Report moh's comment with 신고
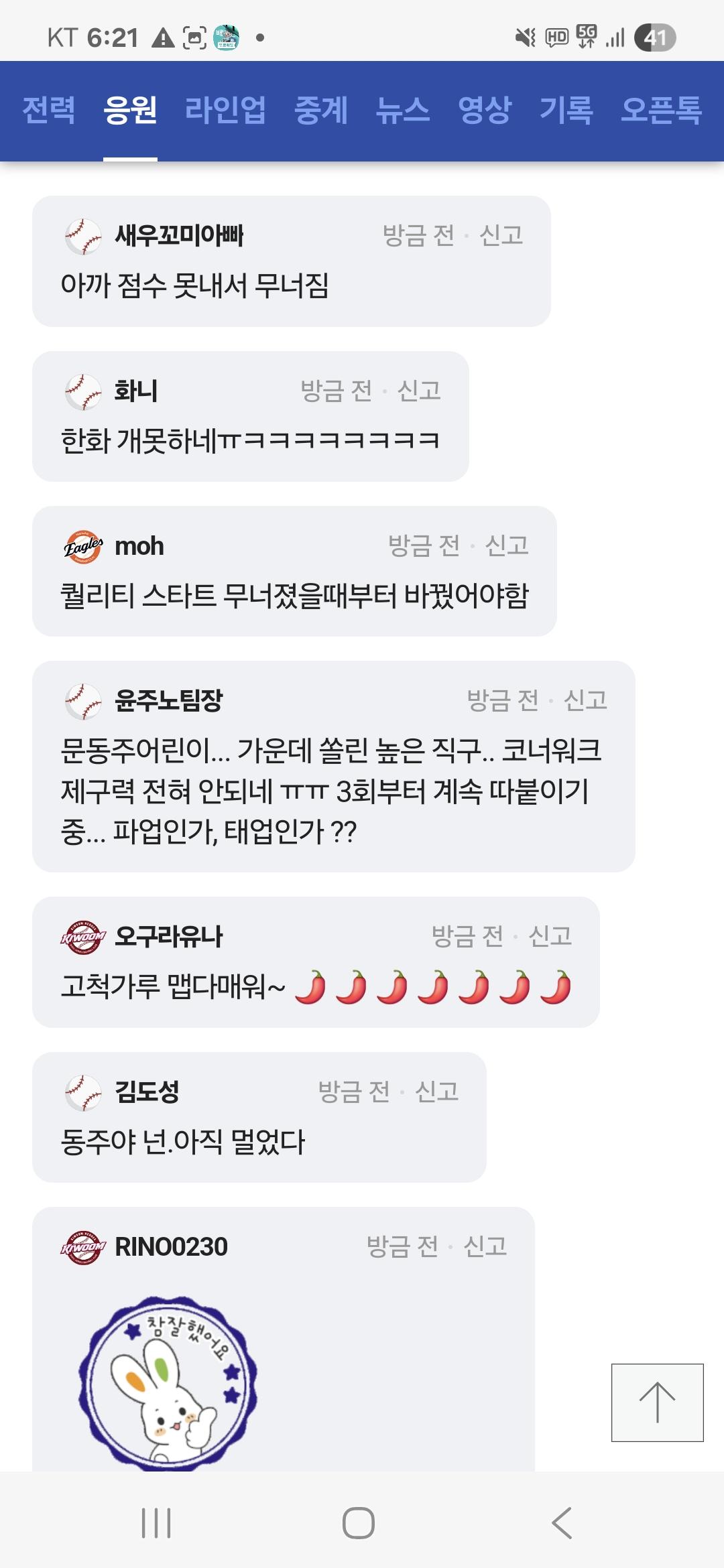This screenshot has height=1568, width=724. tap(507, 545)
